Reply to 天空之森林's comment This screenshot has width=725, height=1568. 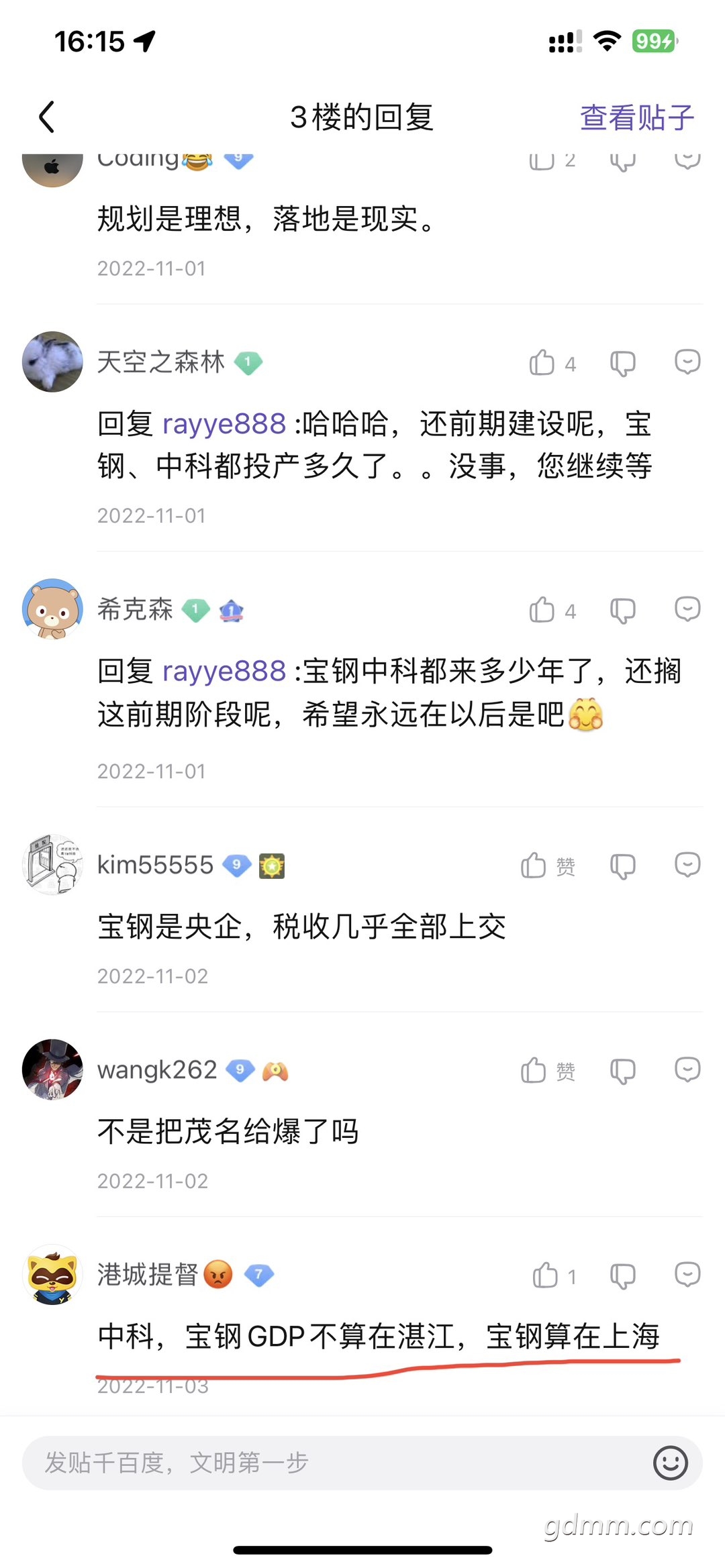pyautogui.click(x=687, y=362)
